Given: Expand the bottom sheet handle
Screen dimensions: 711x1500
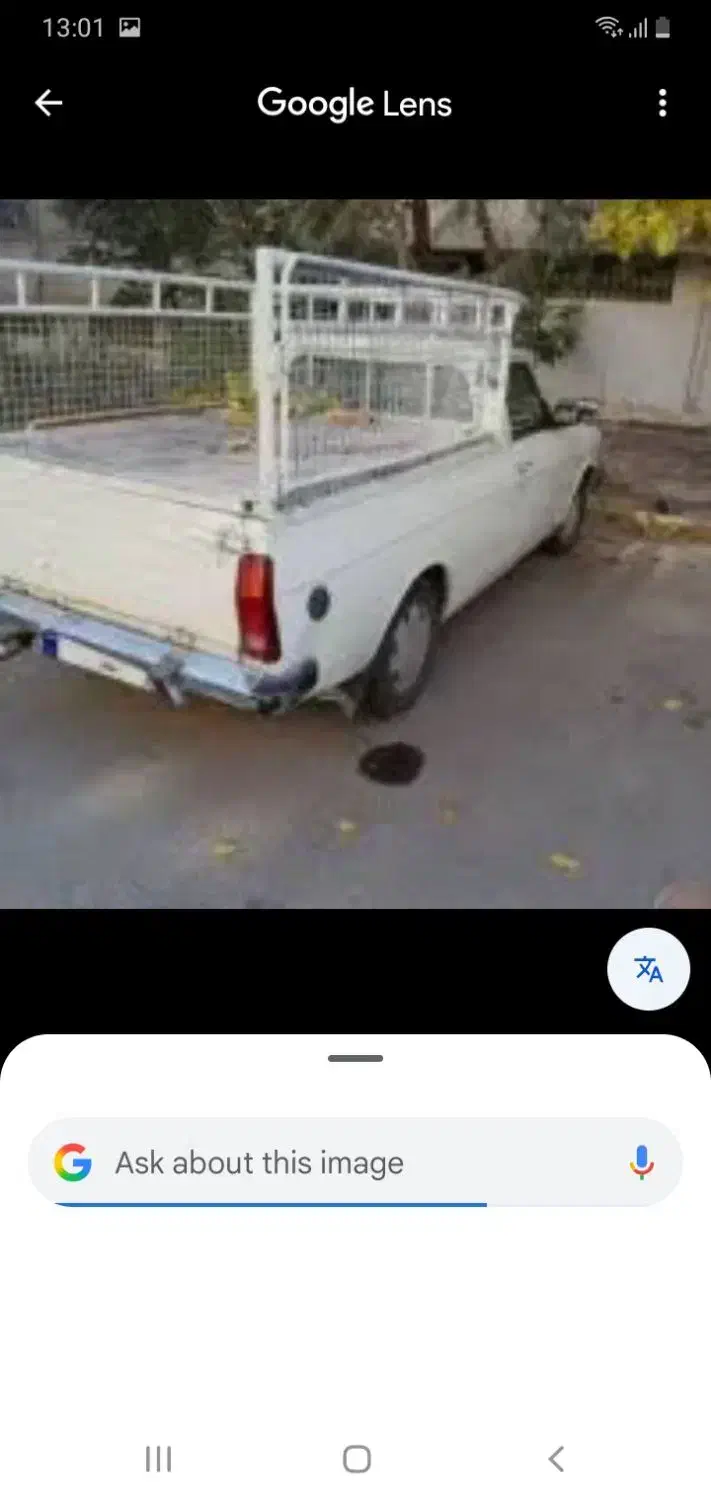Looking at the screenshot, I should point(355,1058).
